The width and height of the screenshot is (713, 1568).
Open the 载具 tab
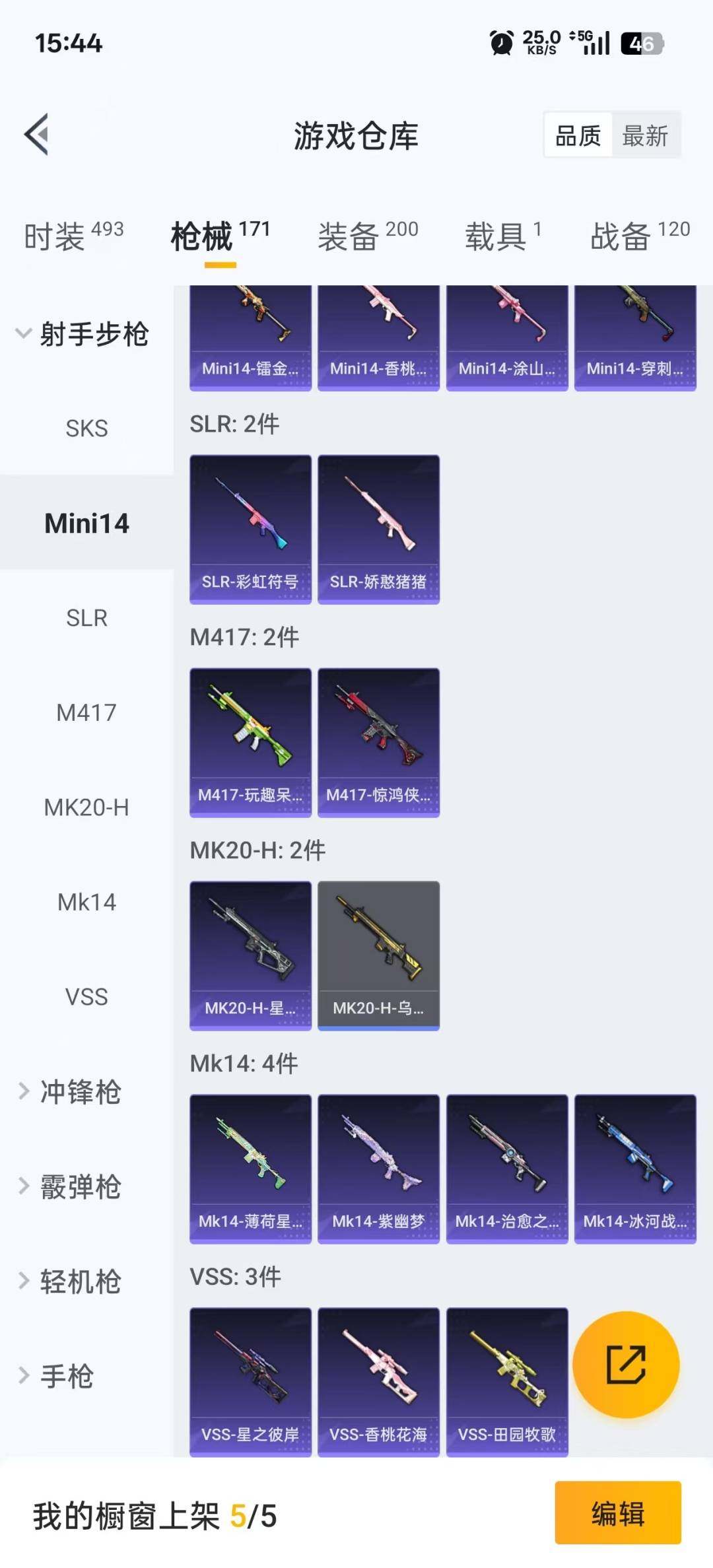(x=502, y=236)
